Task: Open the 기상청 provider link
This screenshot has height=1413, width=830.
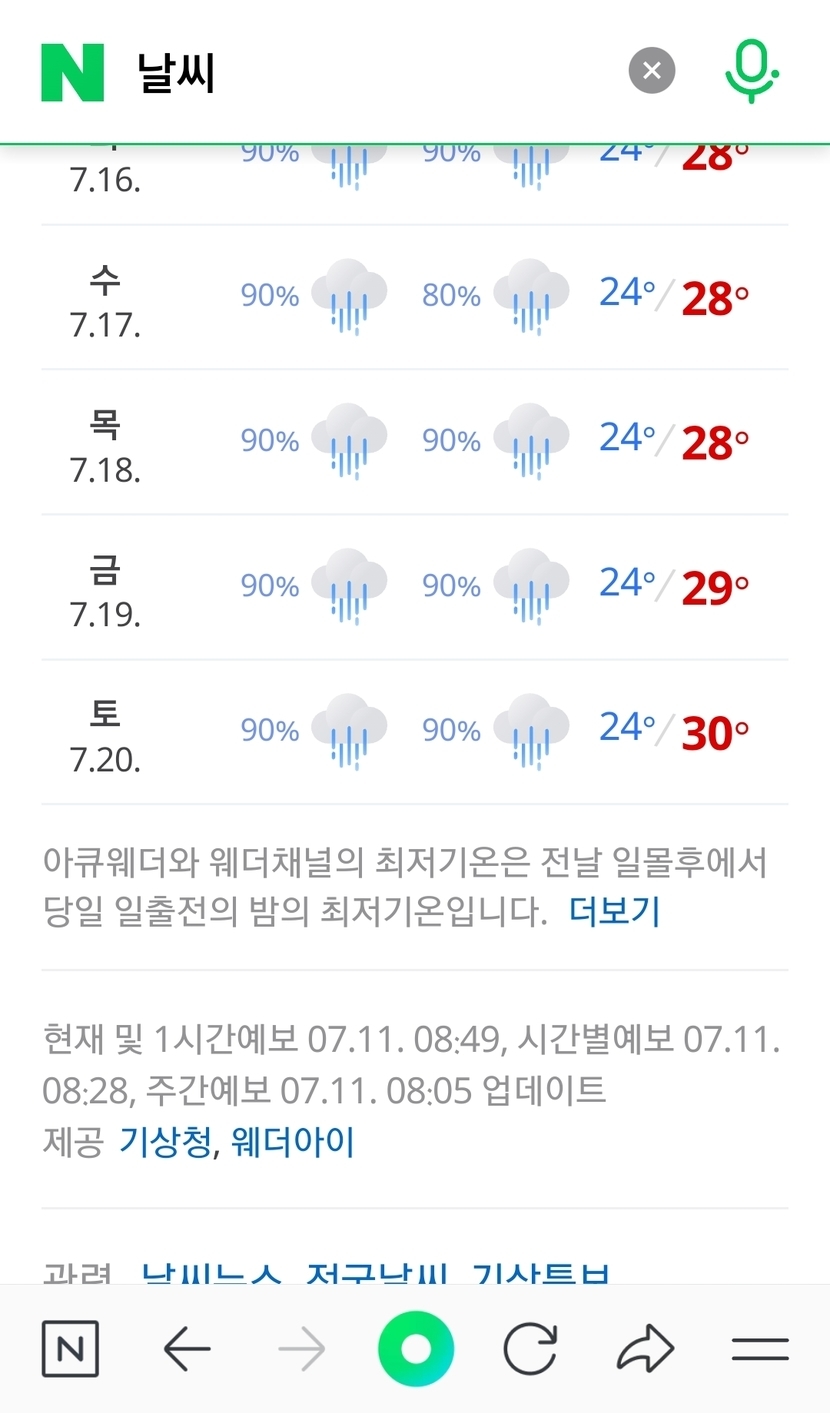Action: pyautogui.click(x=165, y=1141)
